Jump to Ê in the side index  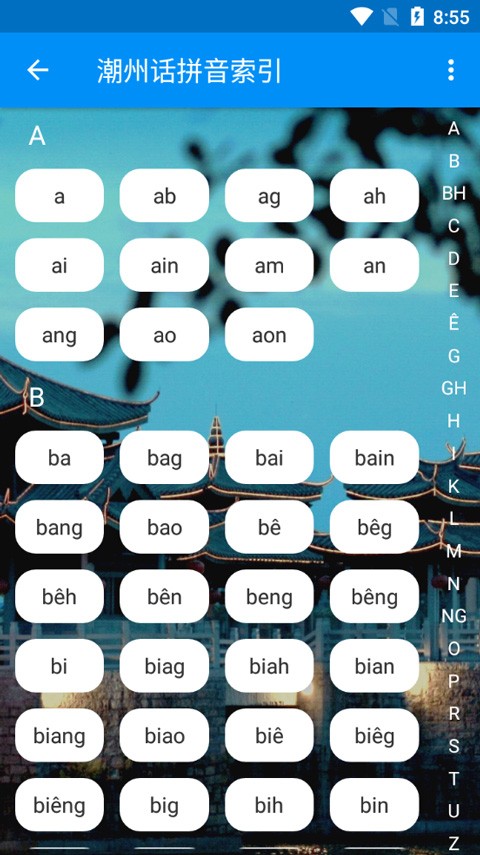pyautogui.click(x=454, y=323)
